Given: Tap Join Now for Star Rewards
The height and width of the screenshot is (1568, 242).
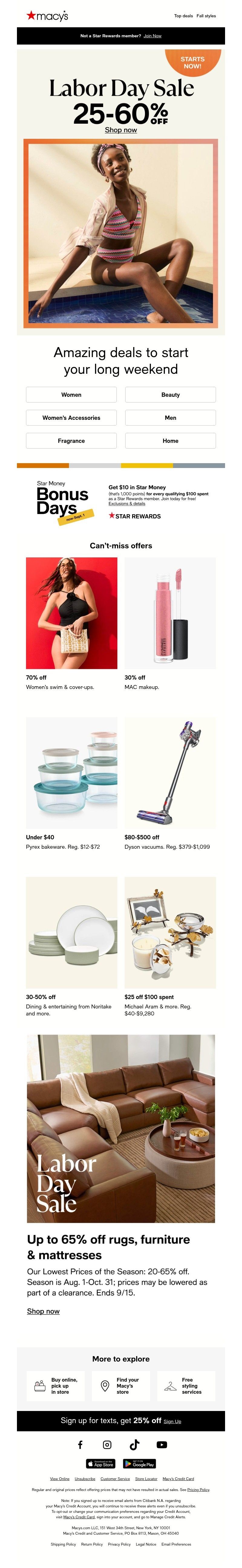Looking at the screenshot, I should [x=152, y=36].
